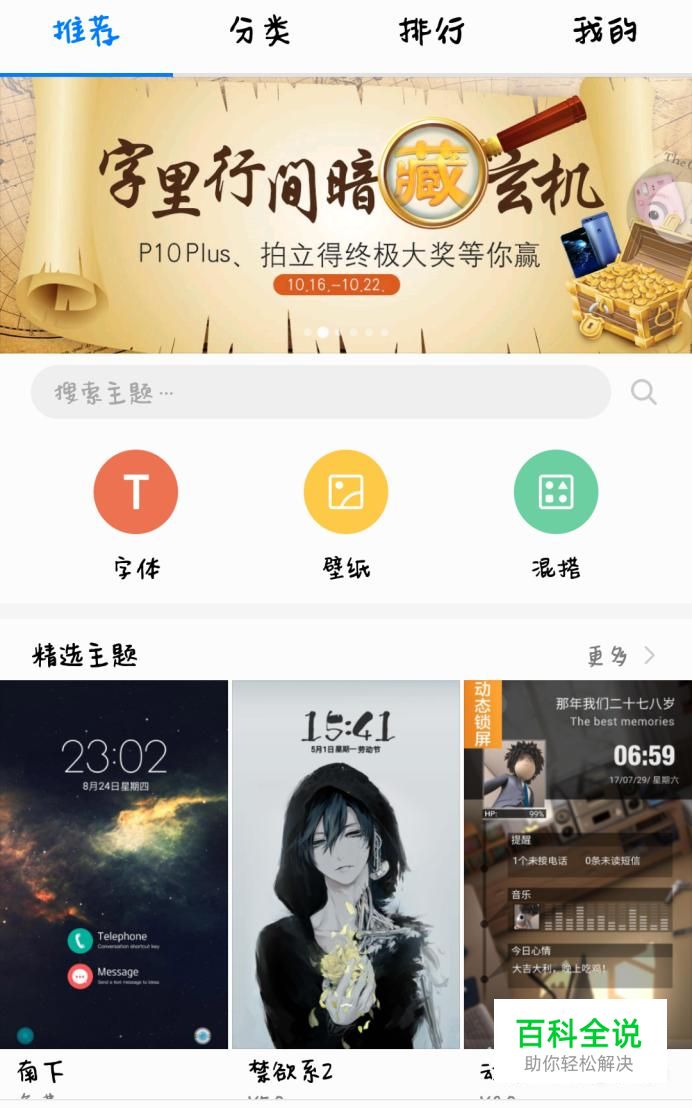The height and width of the screenshot is (1108, 692).
Task: Open the 混搭 category
Action: click(x=556, y=492)
